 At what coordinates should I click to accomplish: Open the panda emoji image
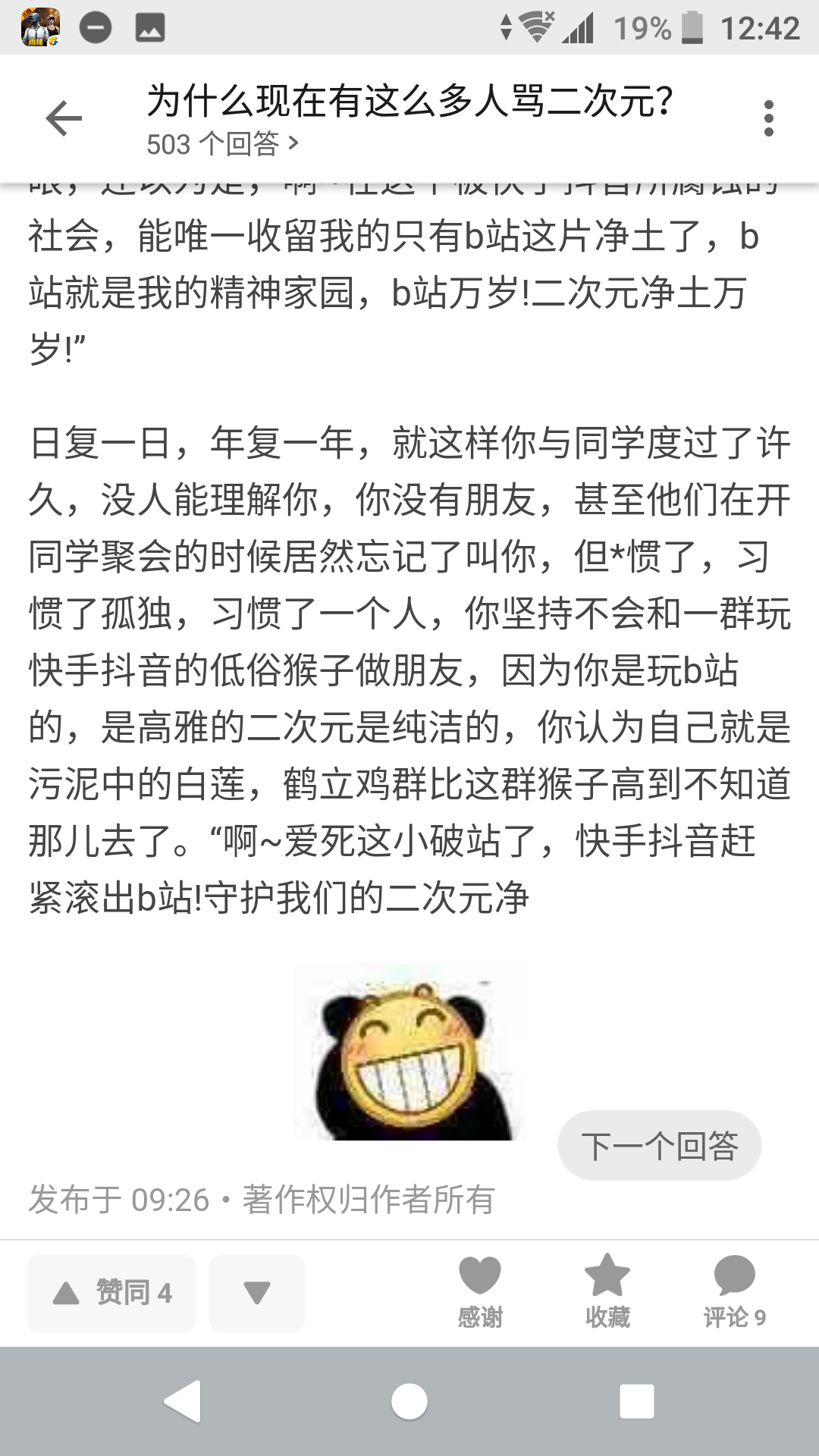(409, 1053)
